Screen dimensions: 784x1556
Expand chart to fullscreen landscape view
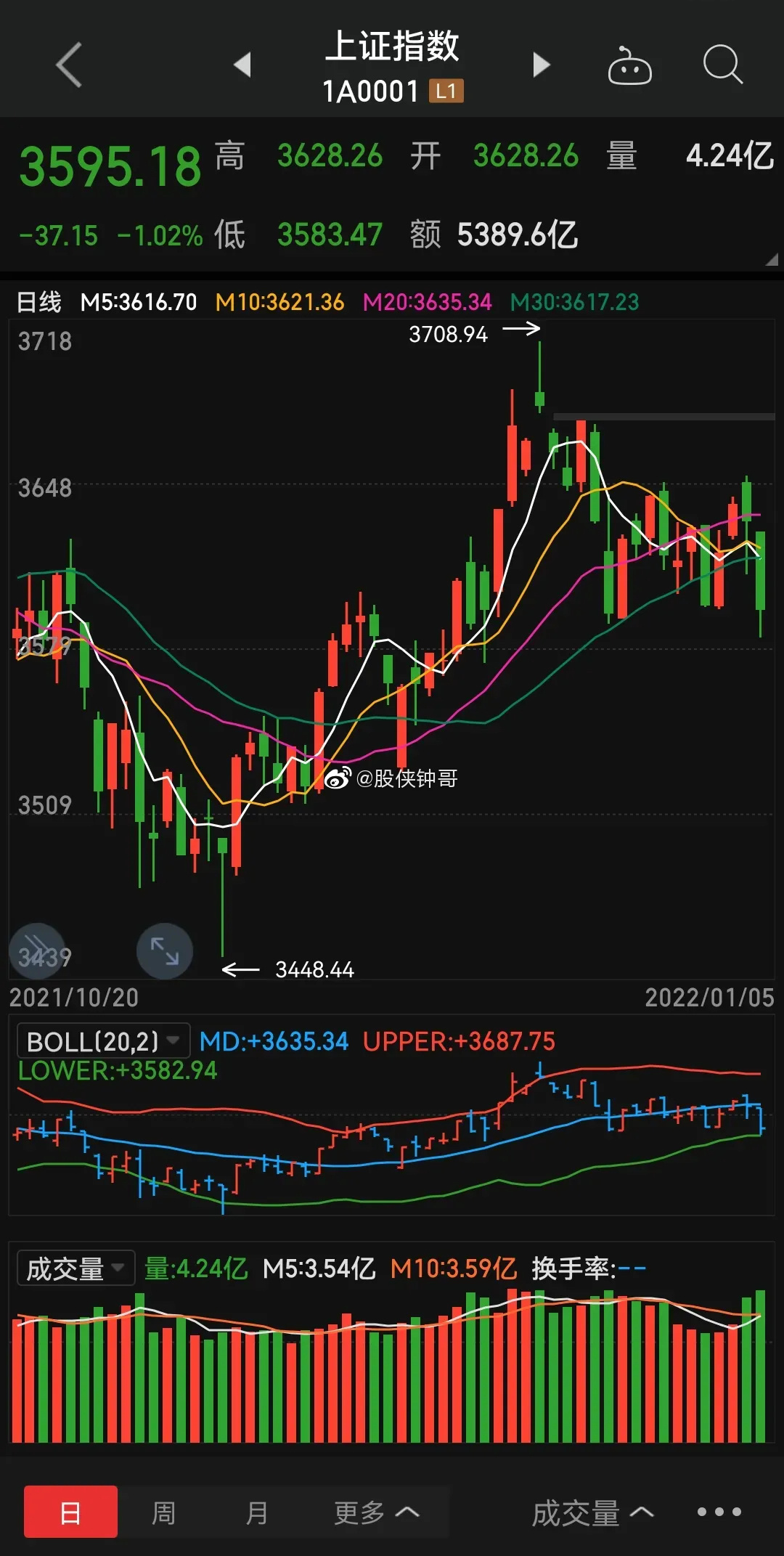click(165, 950)
